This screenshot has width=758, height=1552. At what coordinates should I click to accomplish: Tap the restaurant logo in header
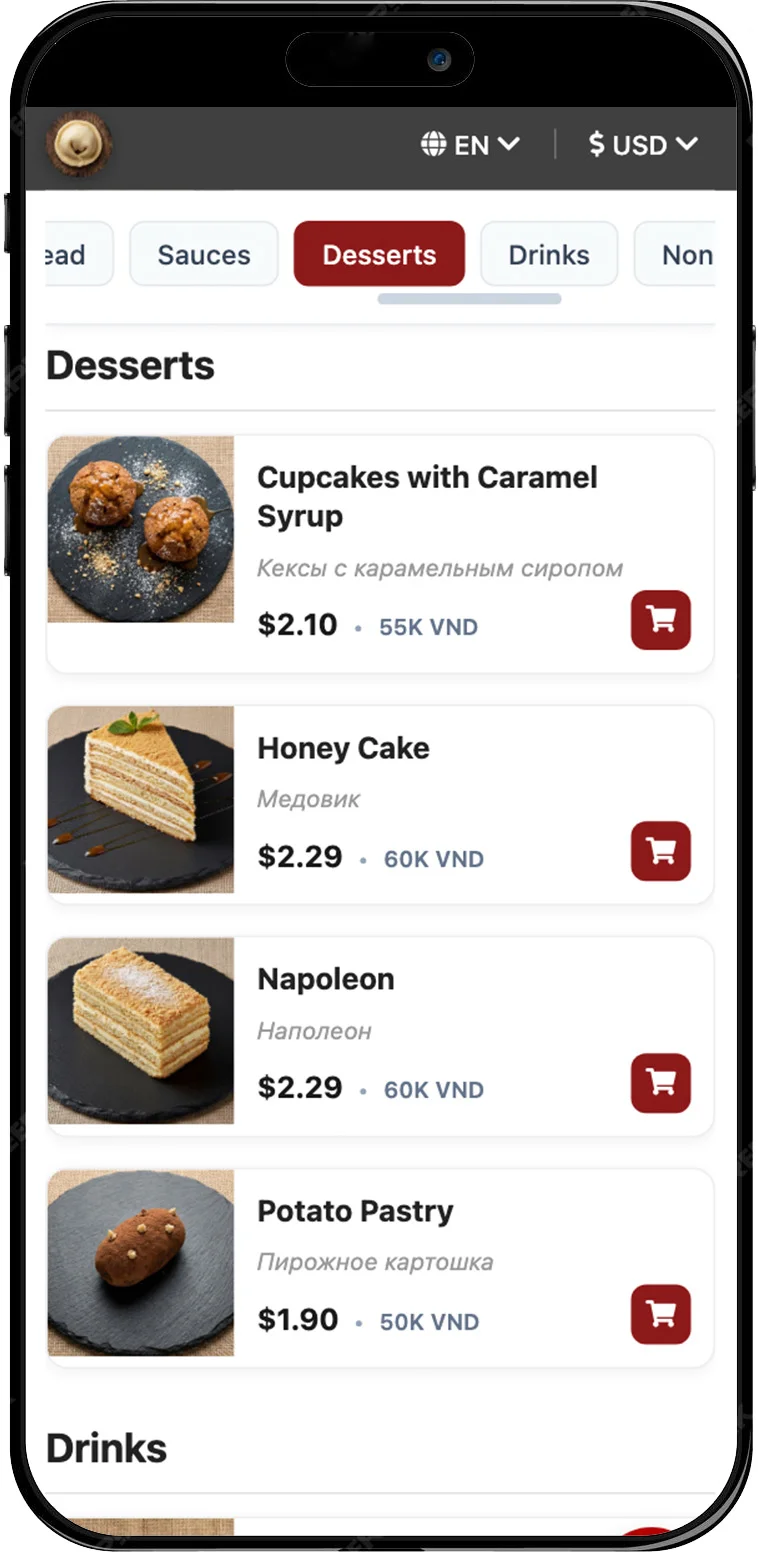[78, 145]
